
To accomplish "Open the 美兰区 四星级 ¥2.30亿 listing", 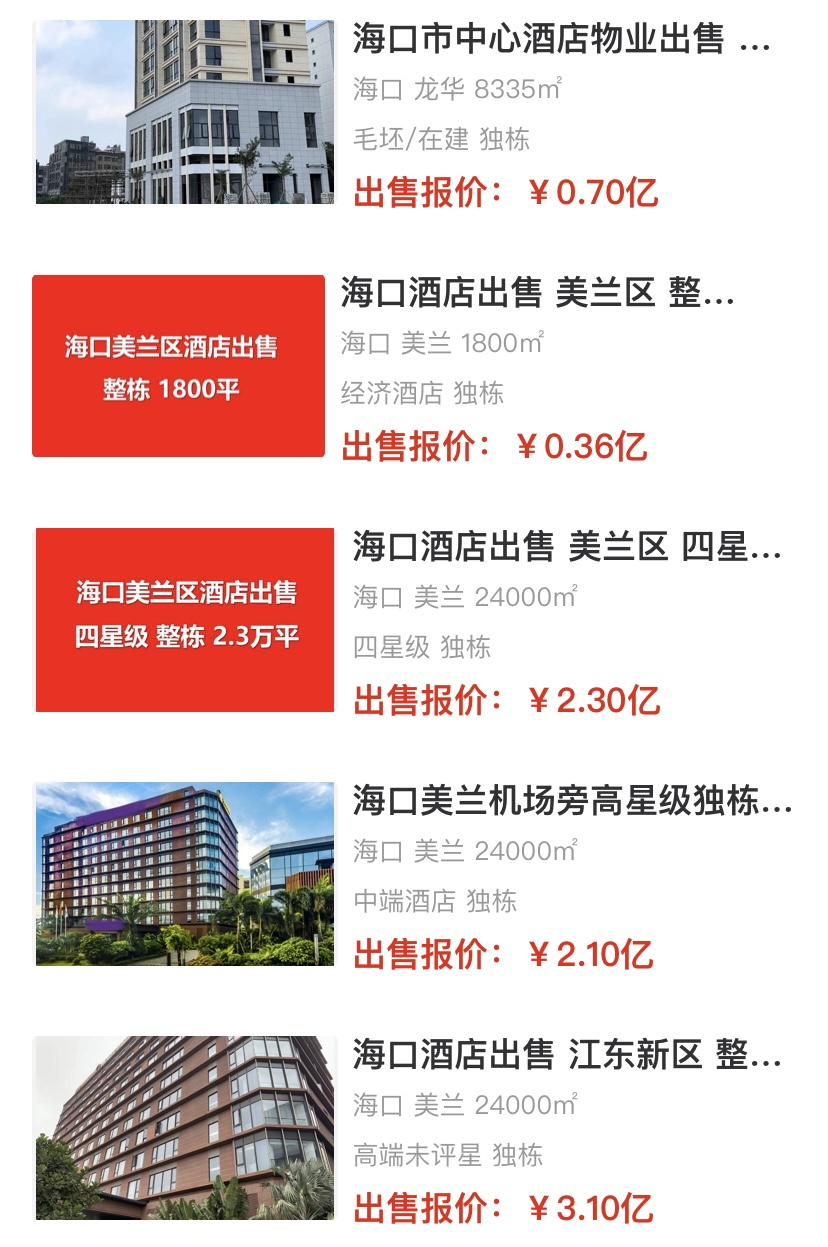I will coord(566,548).
